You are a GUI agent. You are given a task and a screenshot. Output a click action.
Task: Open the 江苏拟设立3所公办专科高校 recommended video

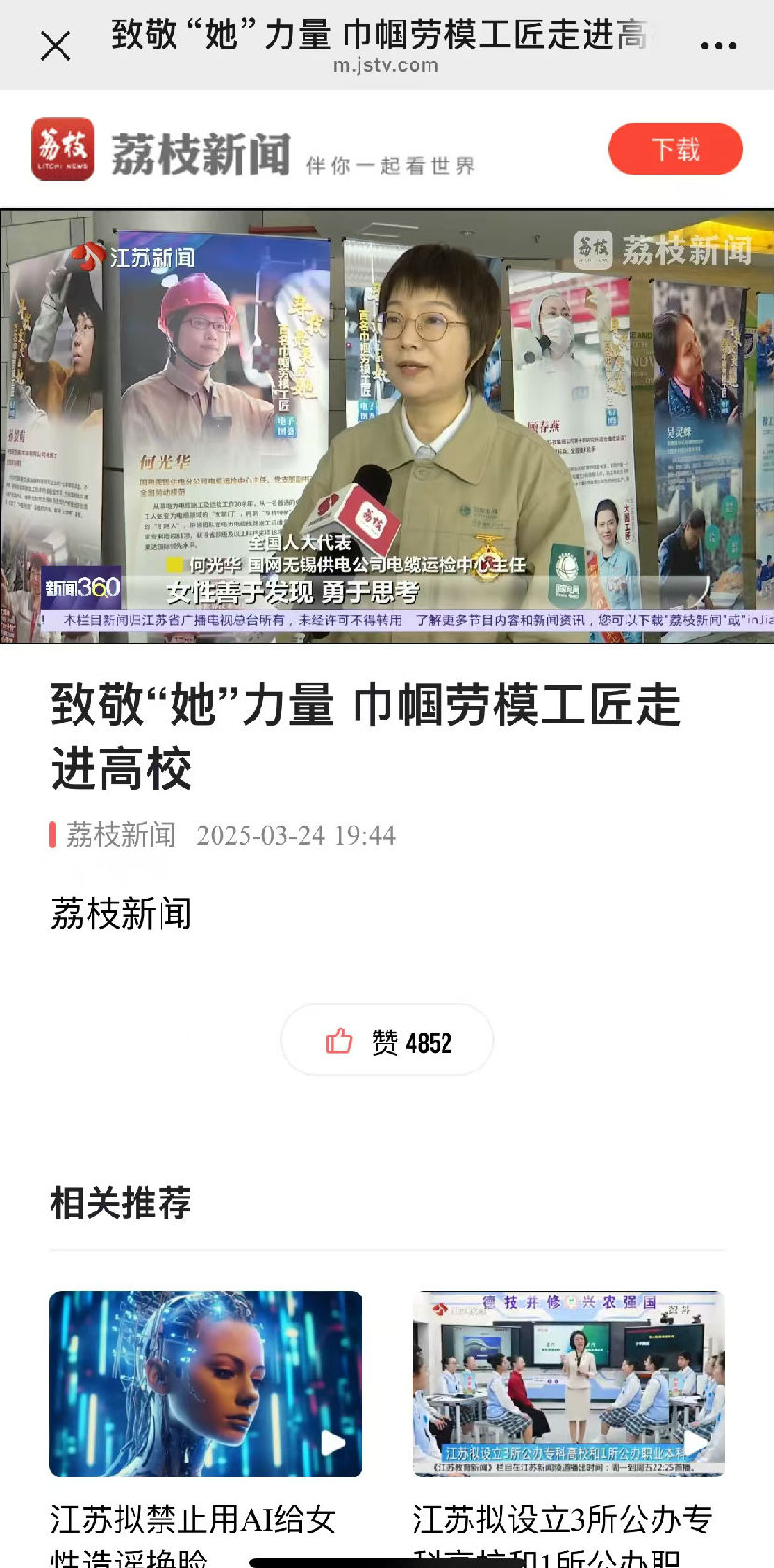click(568, 1383)
